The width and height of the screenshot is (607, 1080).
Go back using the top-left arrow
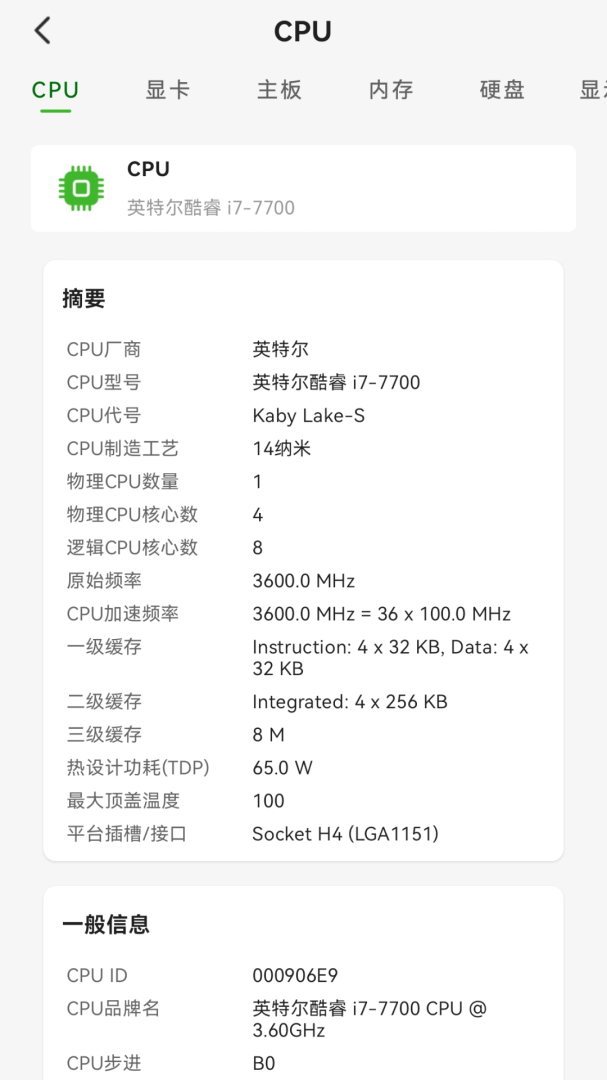pos(43,31)
